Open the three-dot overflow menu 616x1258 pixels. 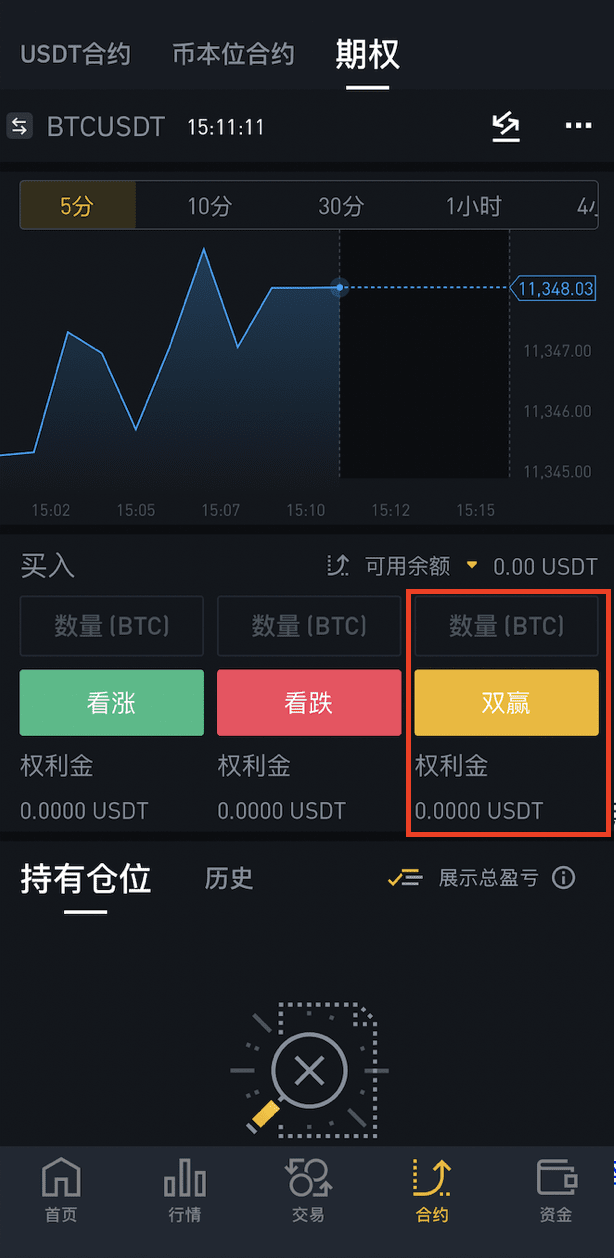578,126
